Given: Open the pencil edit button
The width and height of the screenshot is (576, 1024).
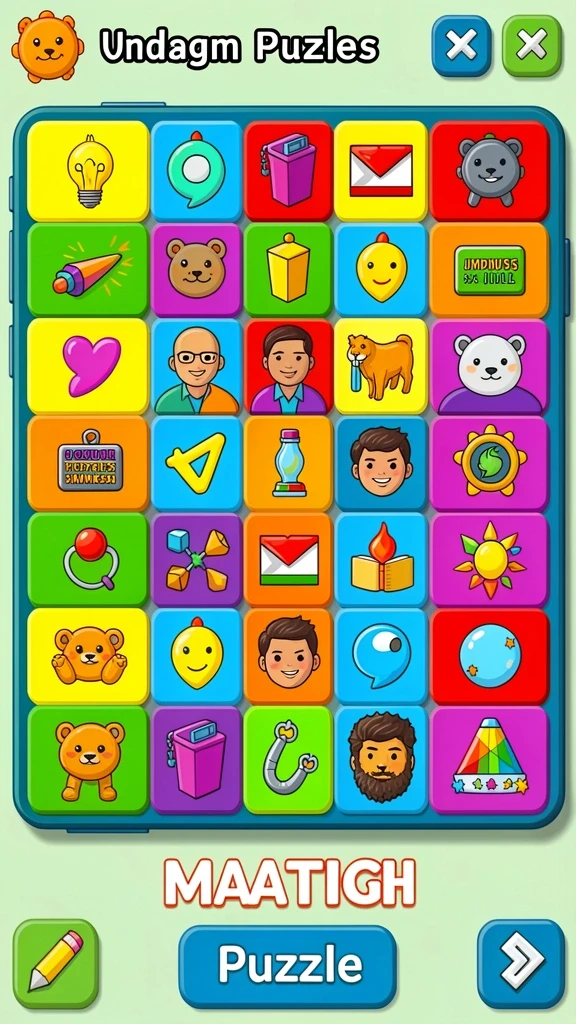Looking at the screenshot, I should click(x=56, y=964).
